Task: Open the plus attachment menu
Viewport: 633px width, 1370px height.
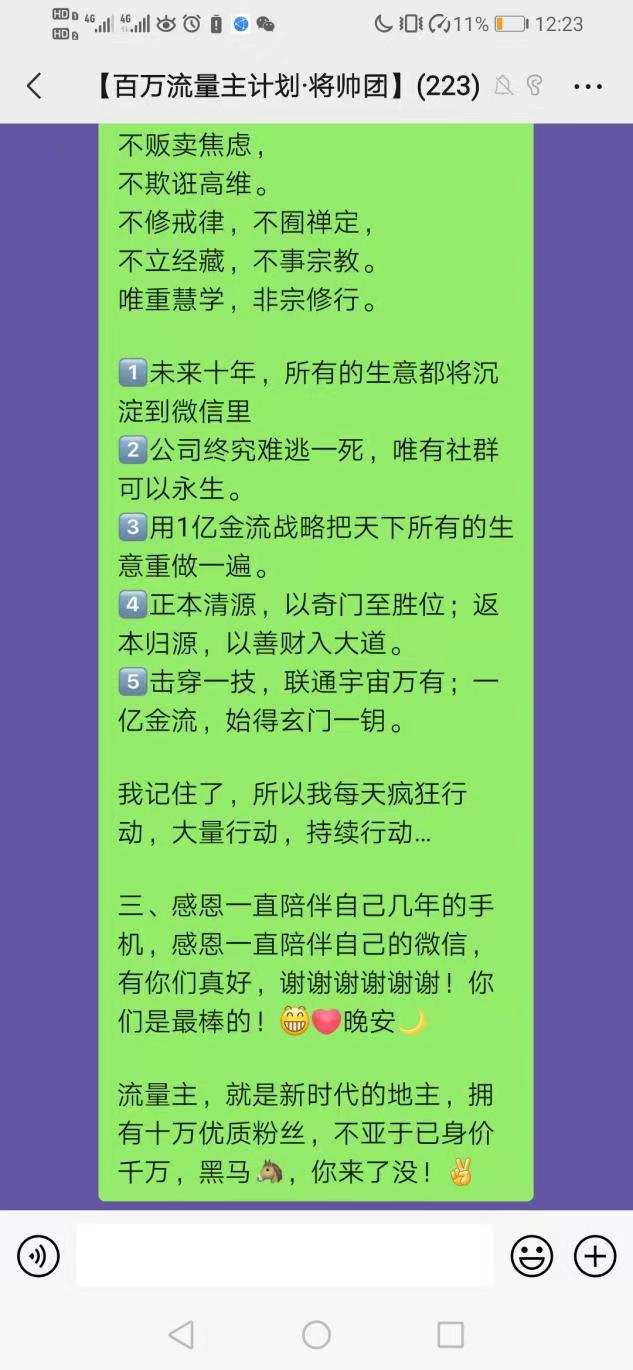Action: 595,1256
